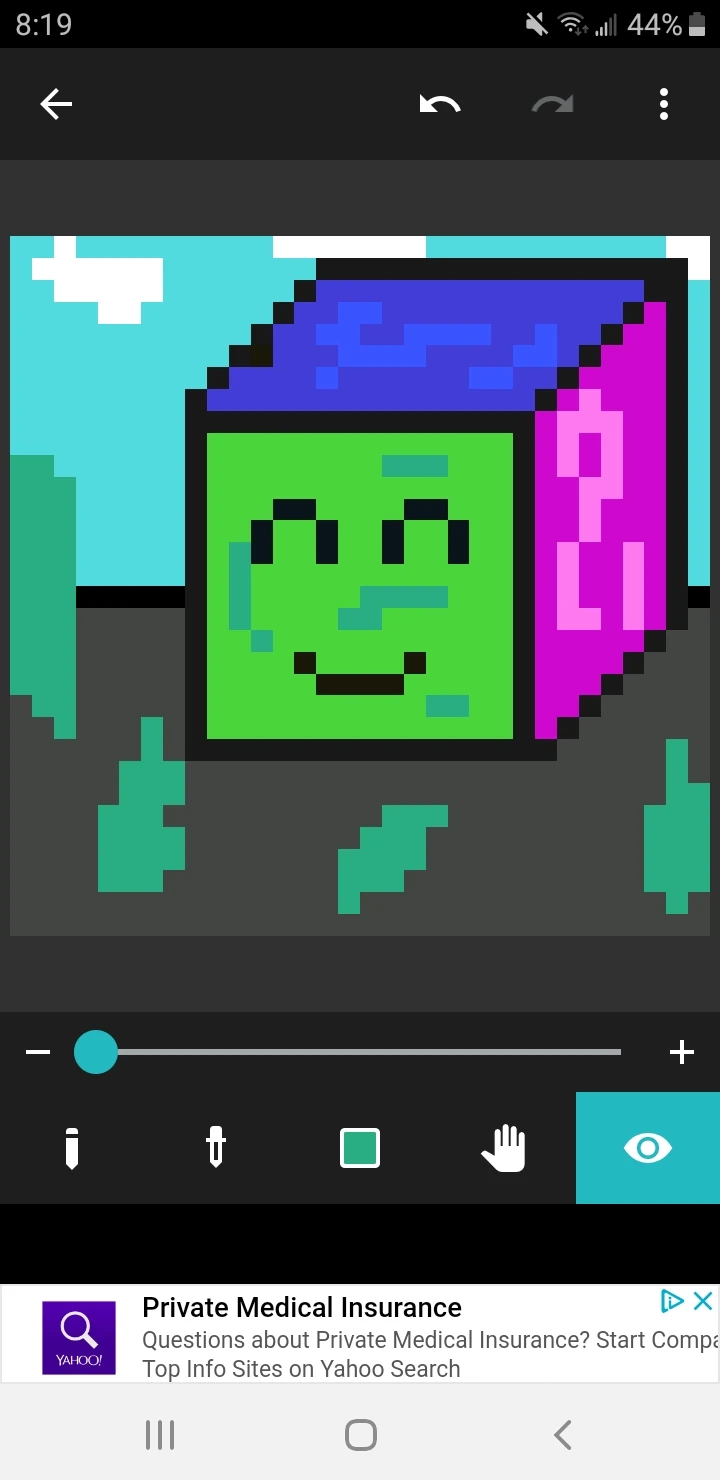This screenshot has width=720, height=1480.
Task: Dismiss the ad with the X
Action: pos(703,1301)
